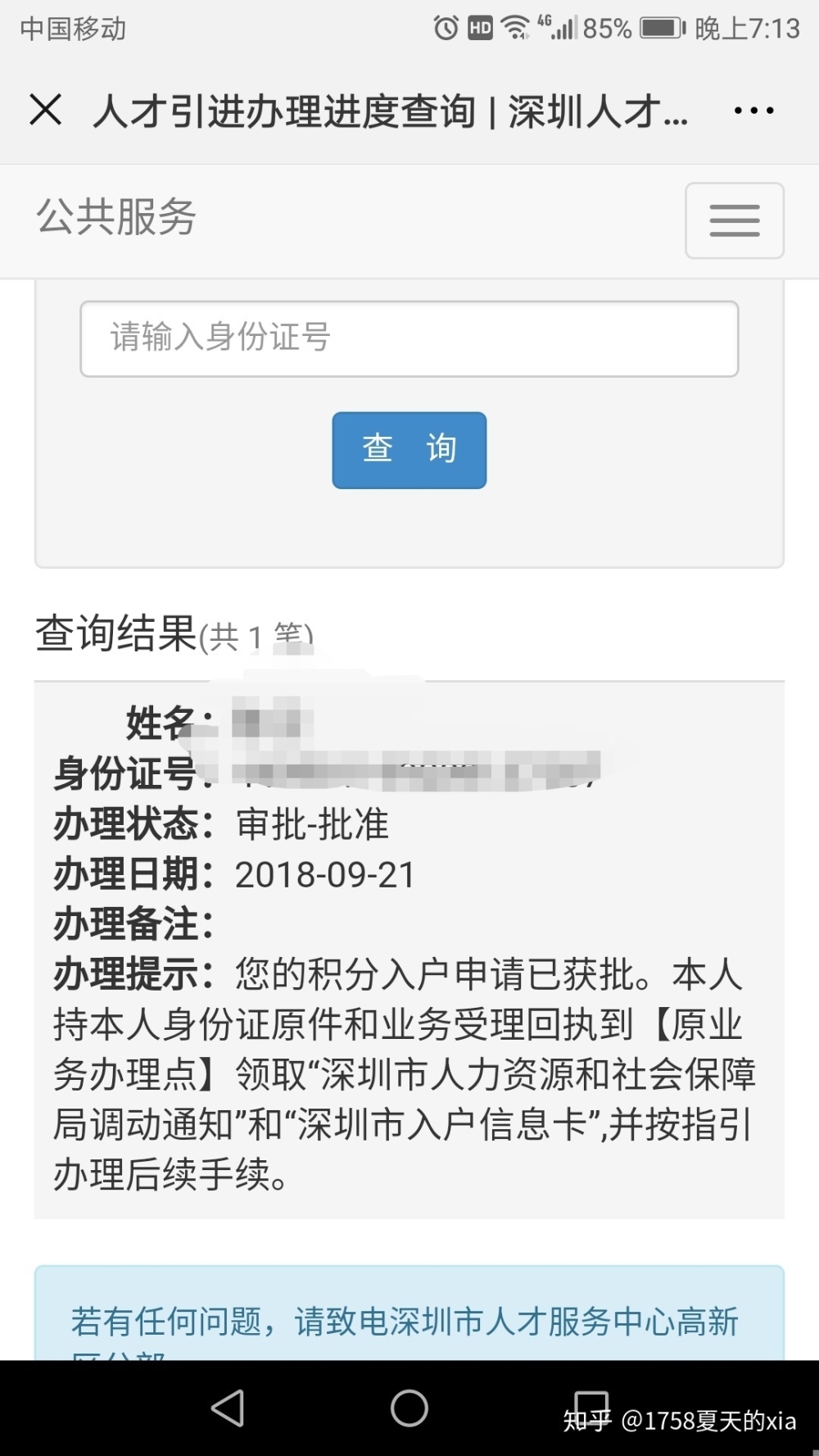
Task: Open the three-dot overflow menu
Action: 753,111
